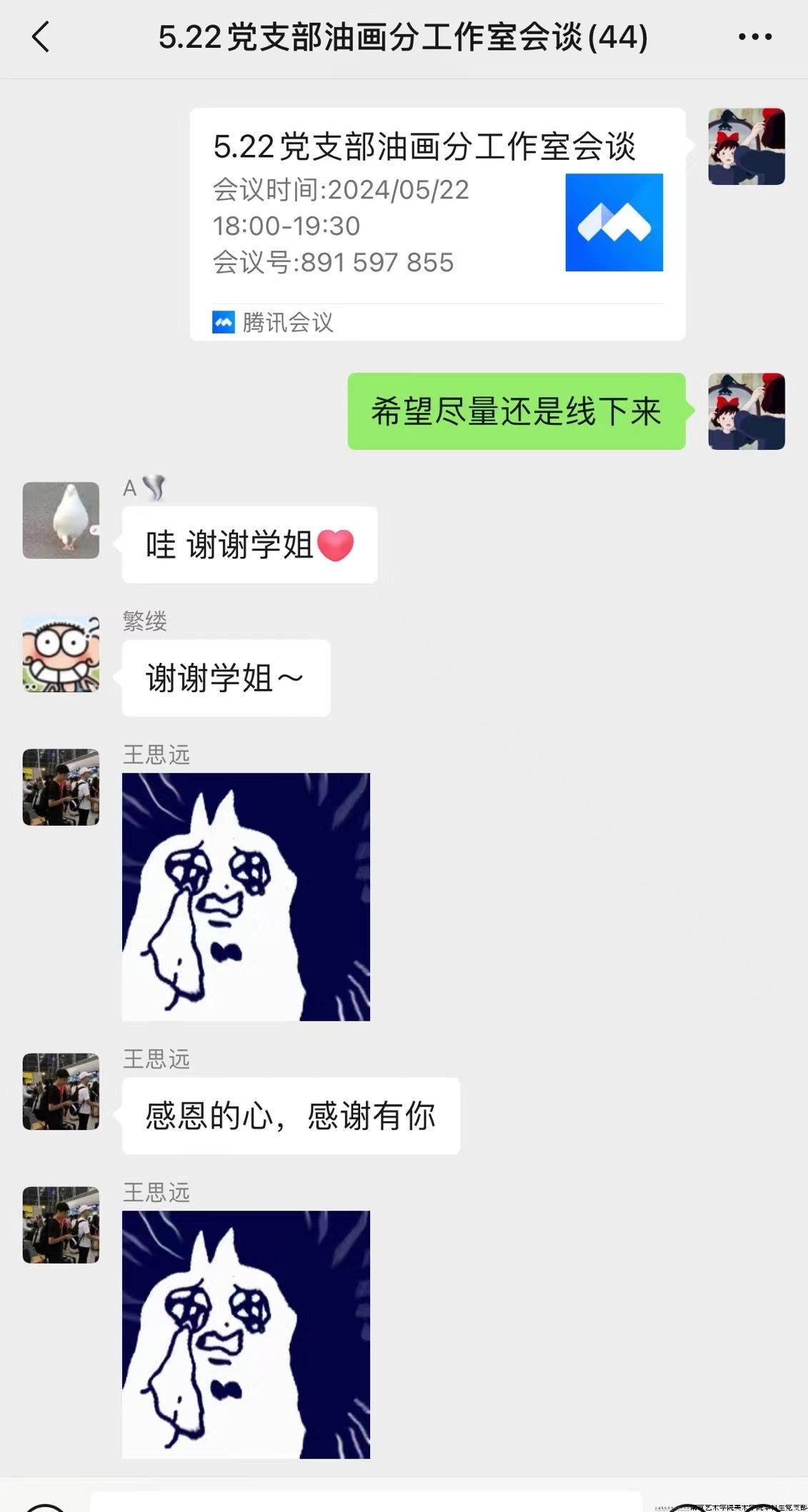Image resolution: width=808 pixels, height=1512 pixels.
Task: Tap the avatar of Kiki next to the meeting card
Action: tap(747, 146)
